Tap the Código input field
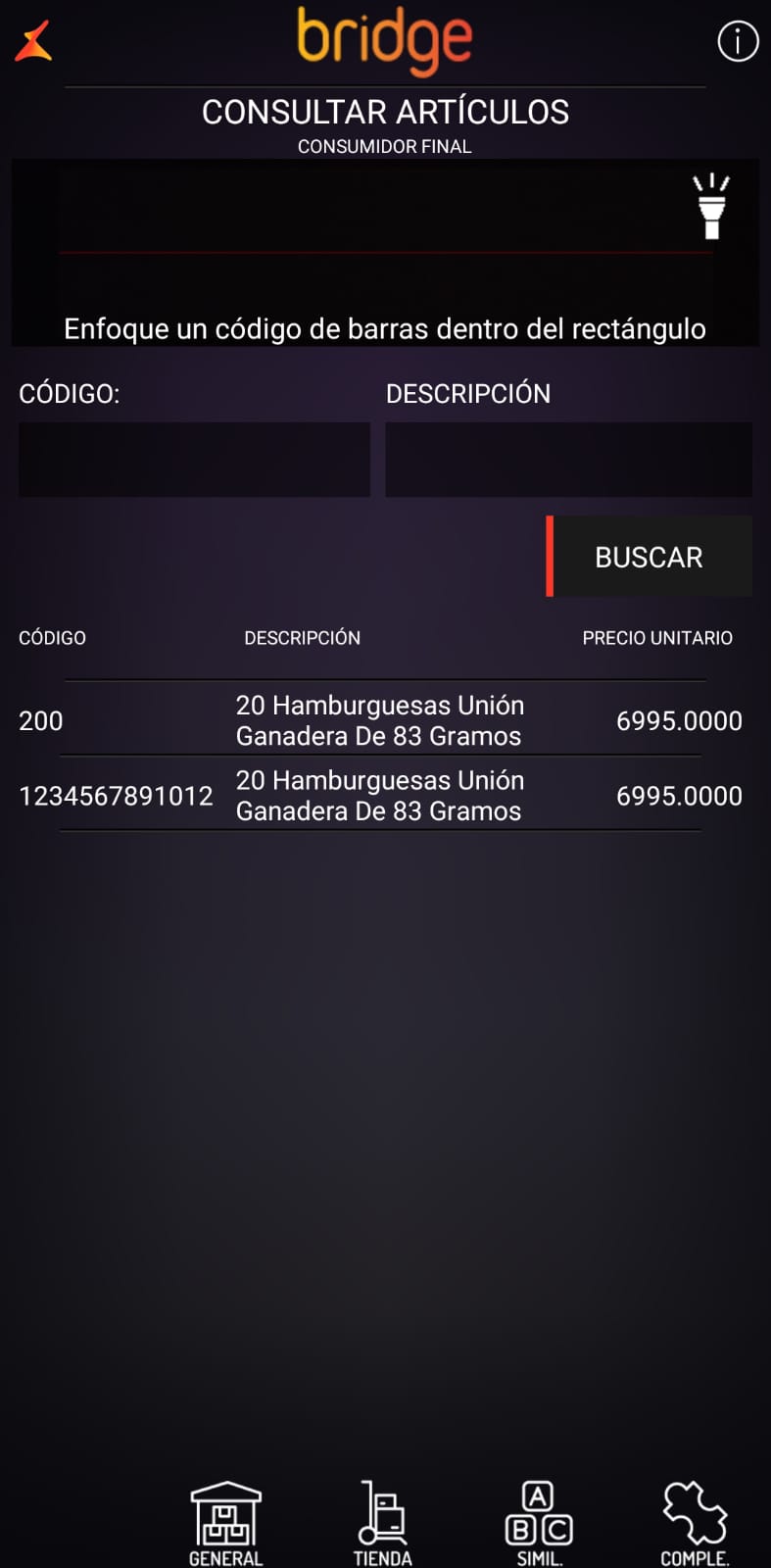The image size is (771, 1568). [194, 460]
